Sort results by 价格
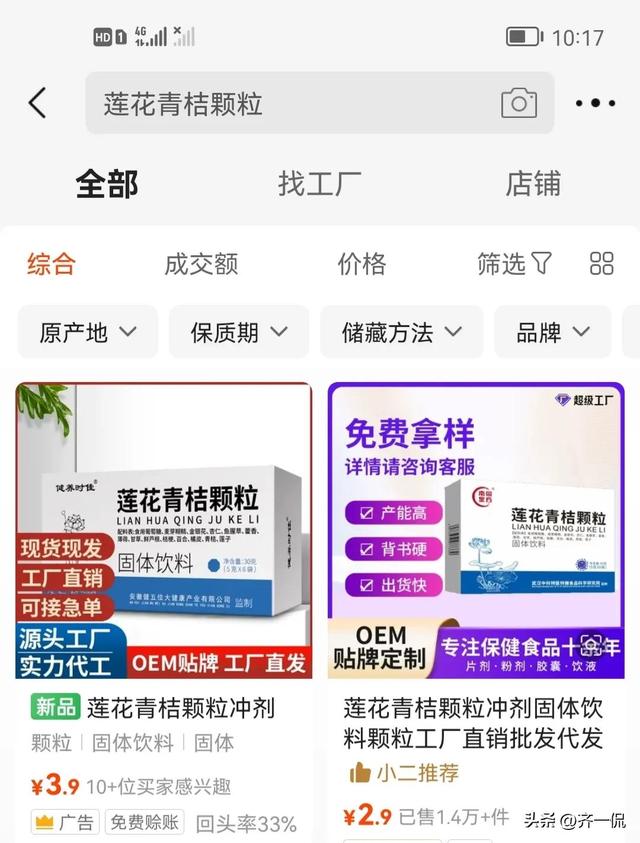Viewport: 640px width, 843px height. tap(361, 264)
